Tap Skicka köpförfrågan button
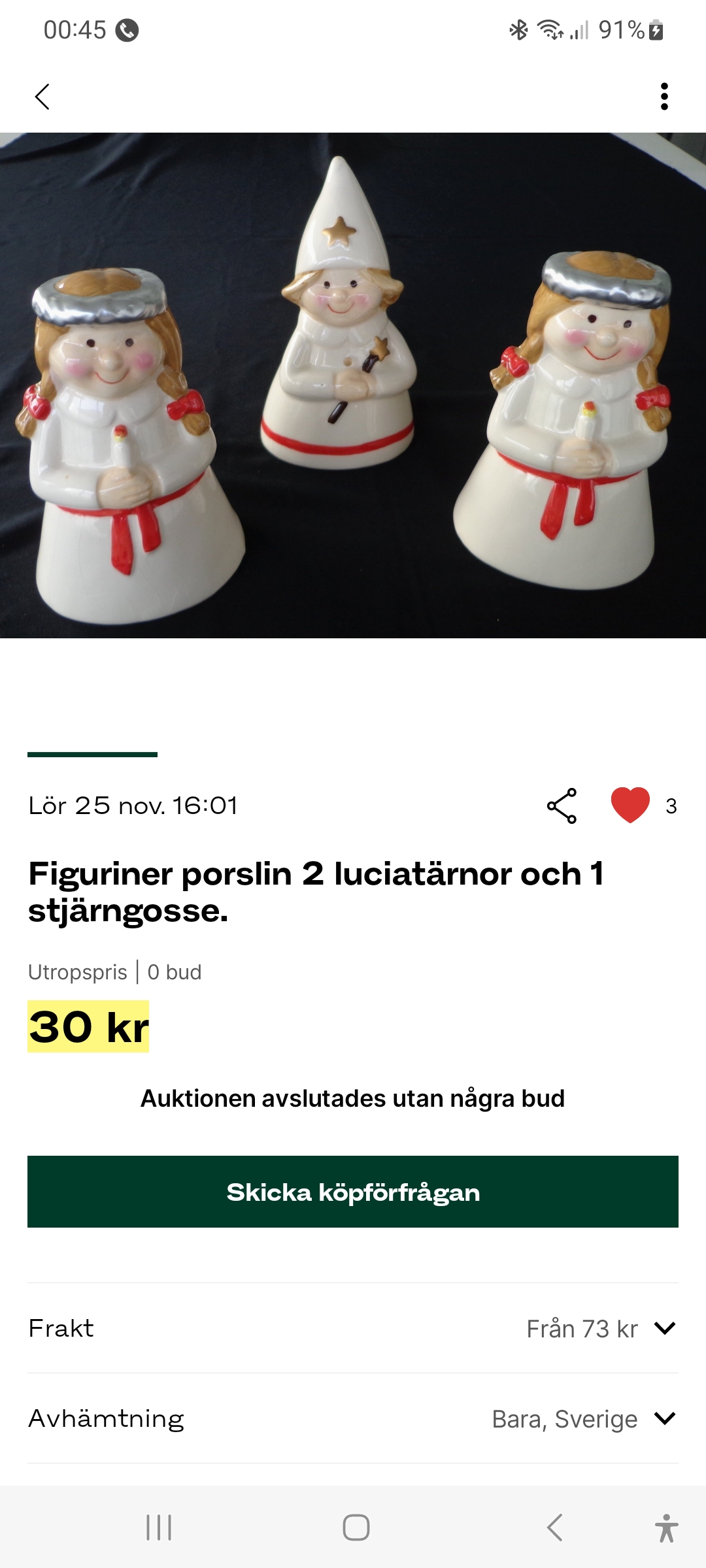 coord(353,1192)
